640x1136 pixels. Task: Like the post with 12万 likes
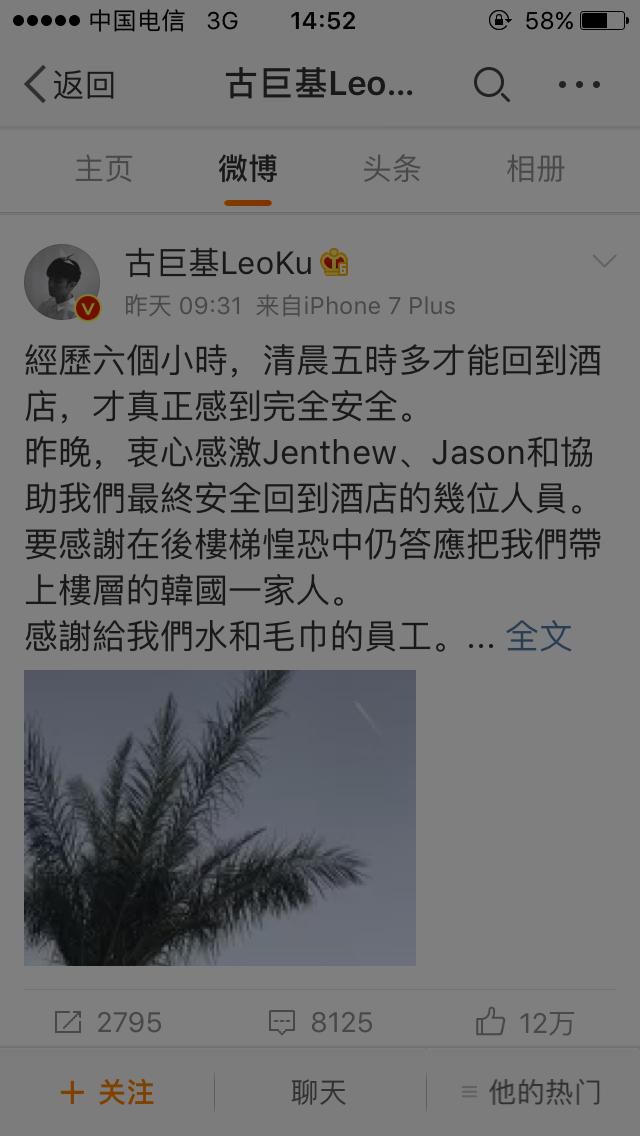(525, 1022)
